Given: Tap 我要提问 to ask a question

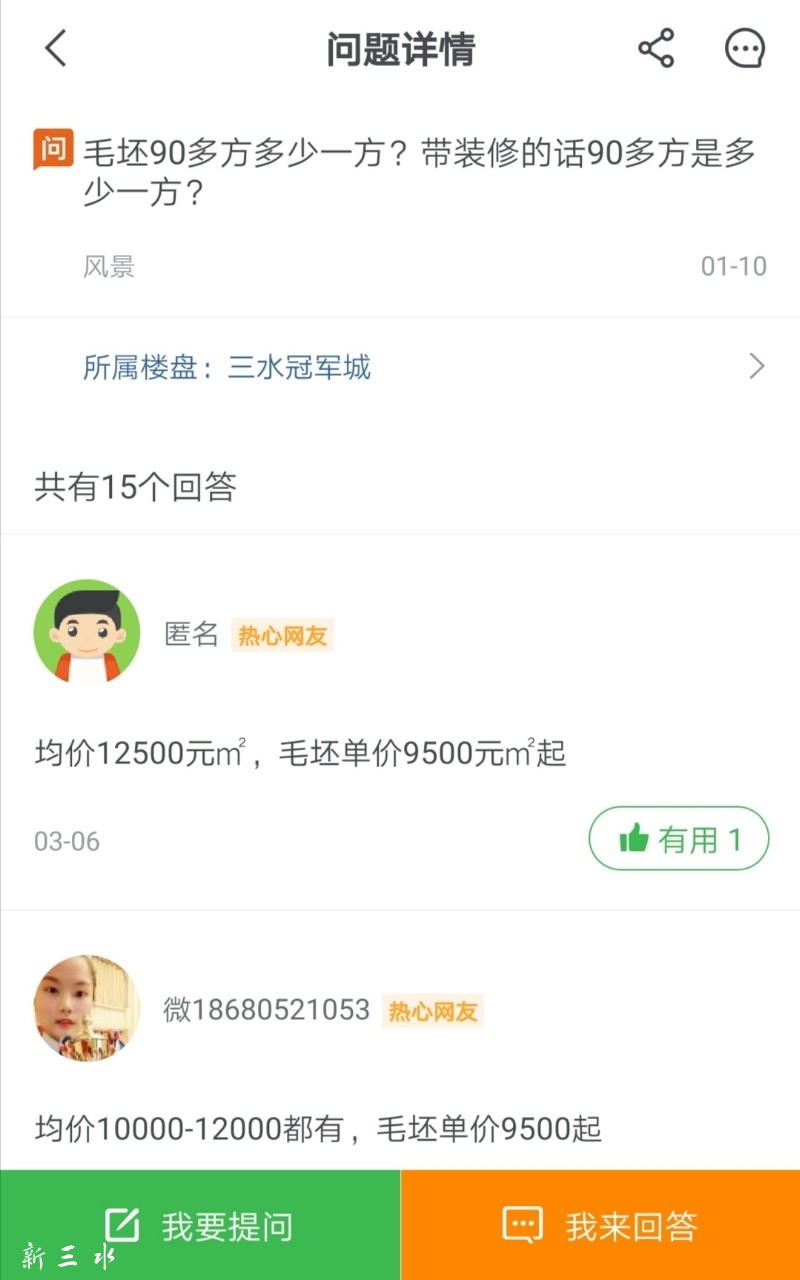Looking at the screenshot, I should click(x=200, y=1225).
